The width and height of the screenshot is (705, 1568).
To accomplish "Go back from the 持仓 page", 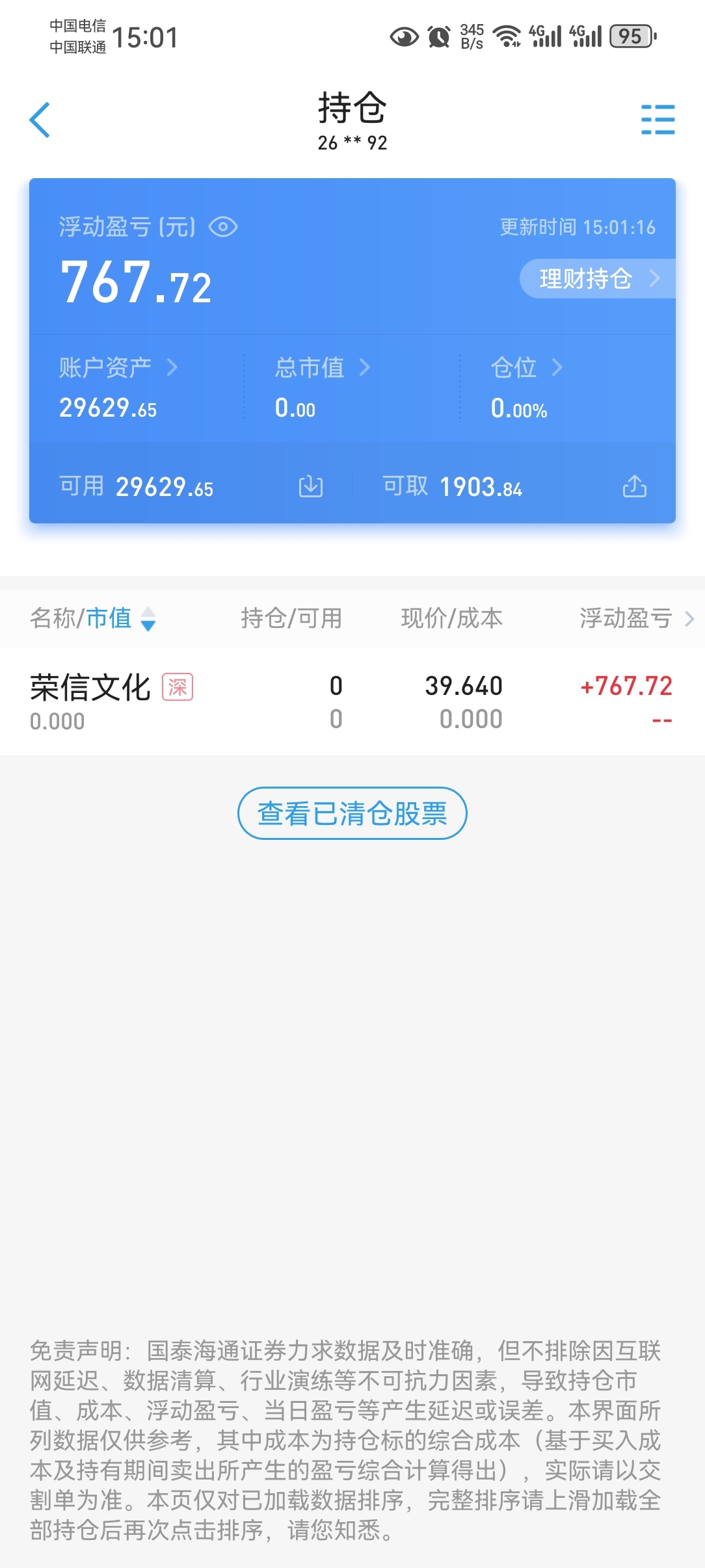I will click(x=40, y=120).
